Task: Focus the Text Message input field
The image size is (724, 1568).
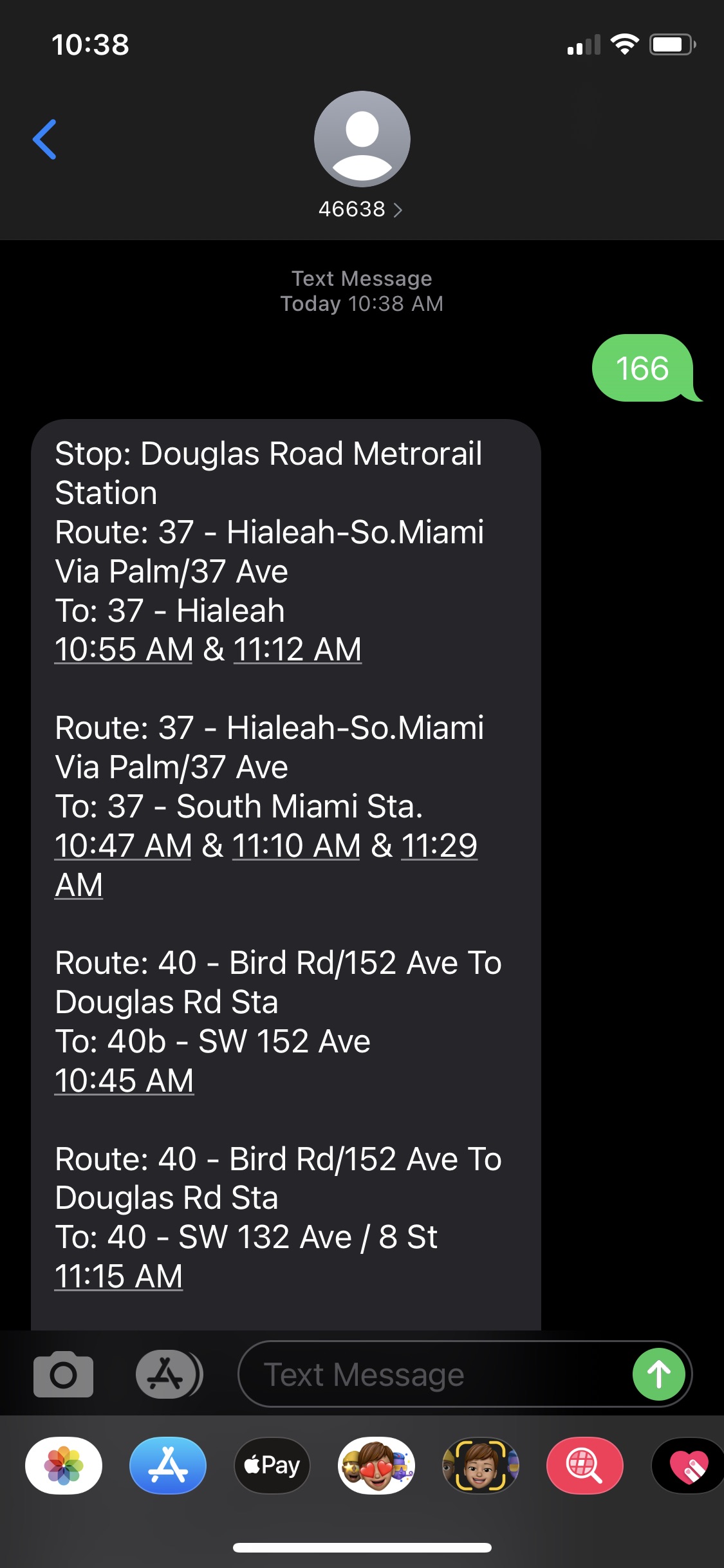Action: 431,1374
